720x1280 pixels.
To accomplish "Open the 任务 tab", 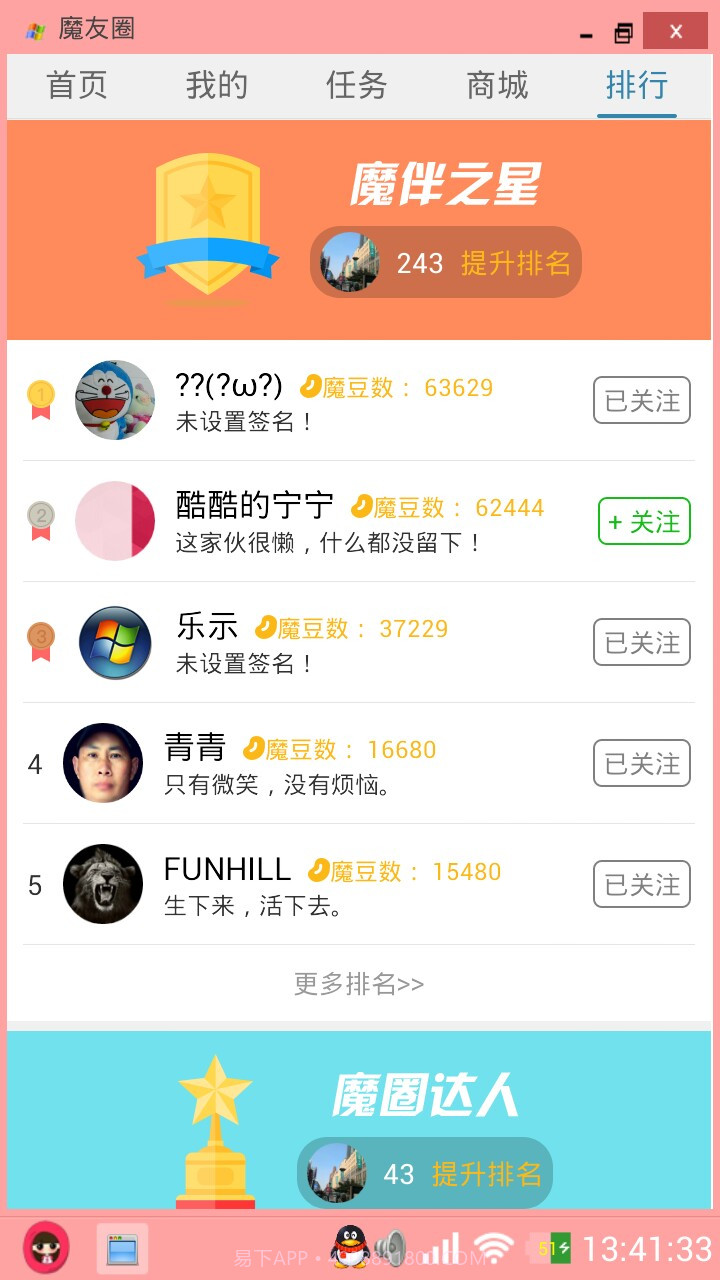I will point(356,86).
